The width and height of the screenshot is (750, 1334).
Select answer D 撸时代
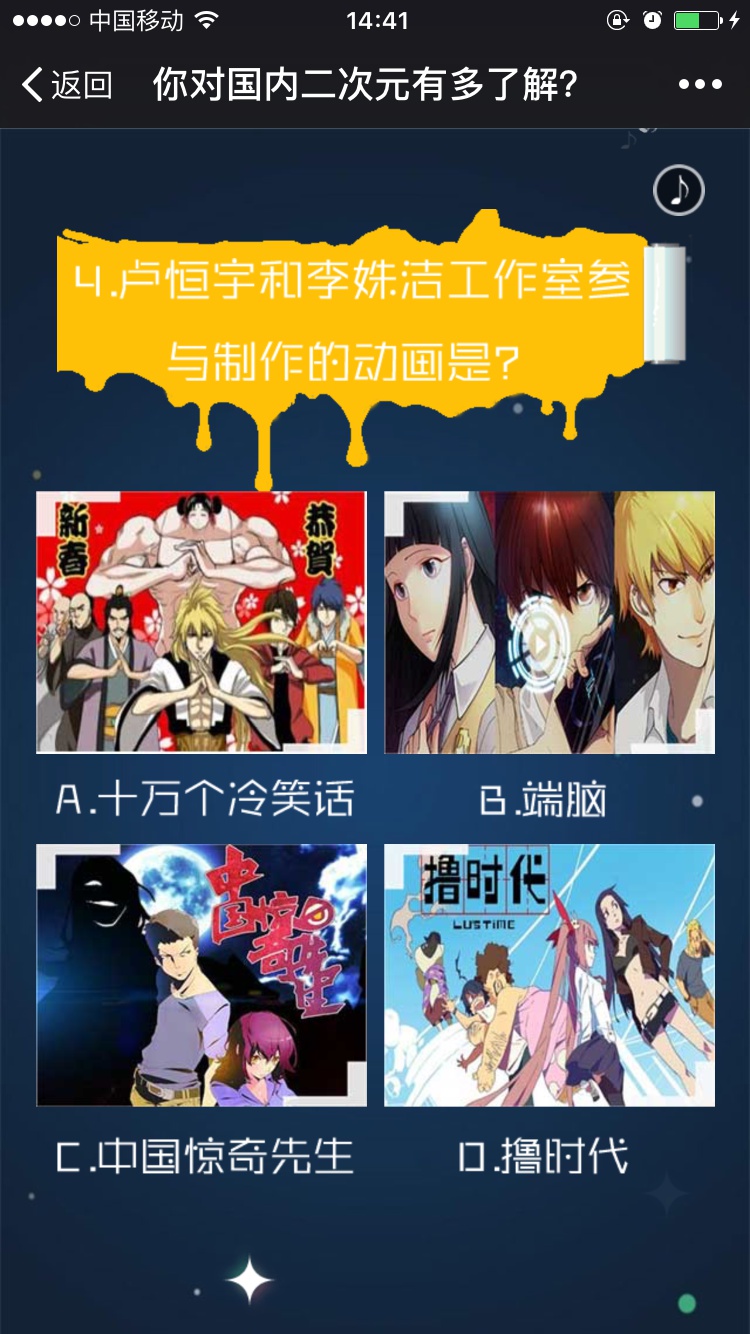tap(549, 975)
